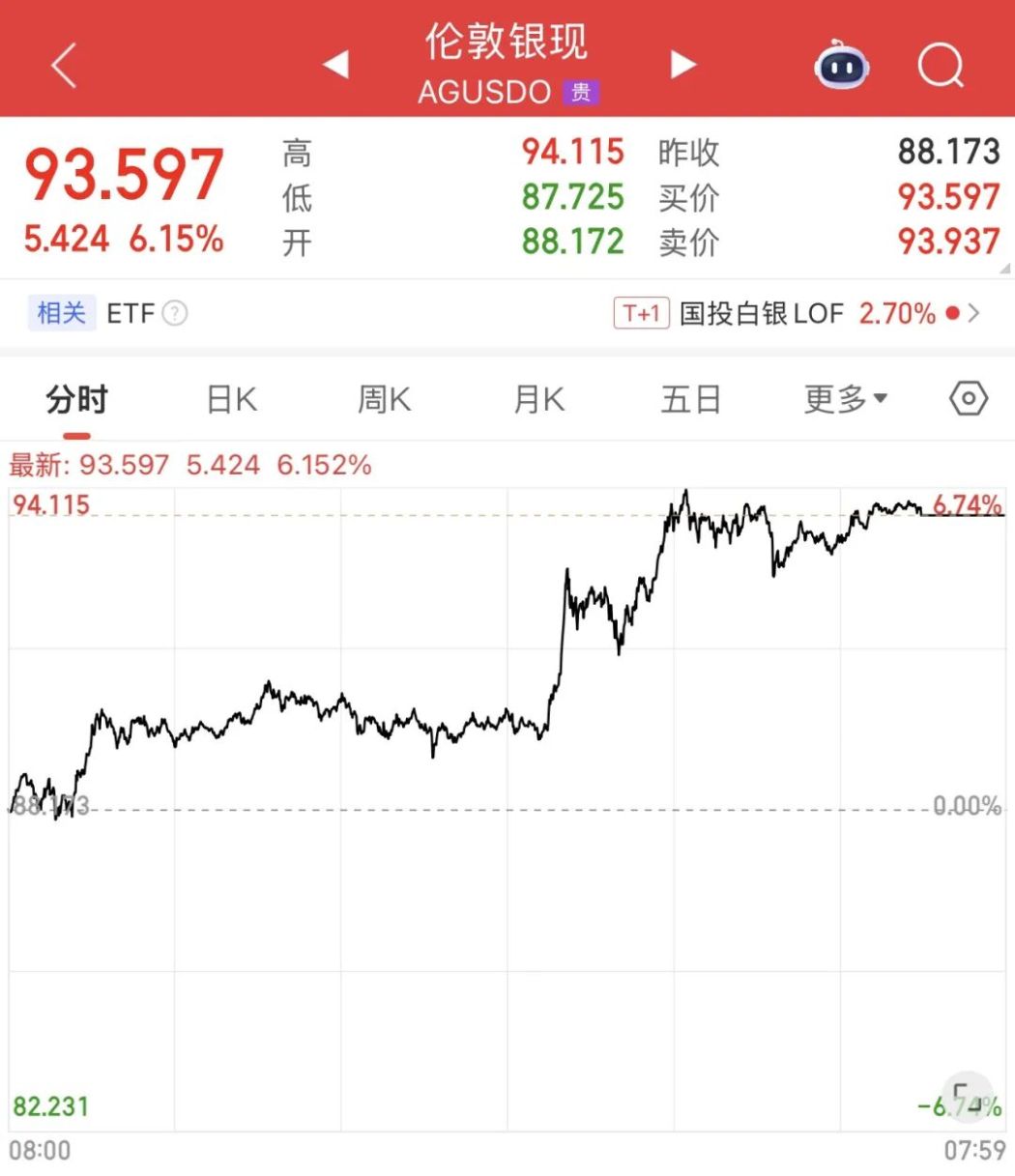Open chart settings hexagon icon
Screen dimensions: 1015x1176
point(969,398)
